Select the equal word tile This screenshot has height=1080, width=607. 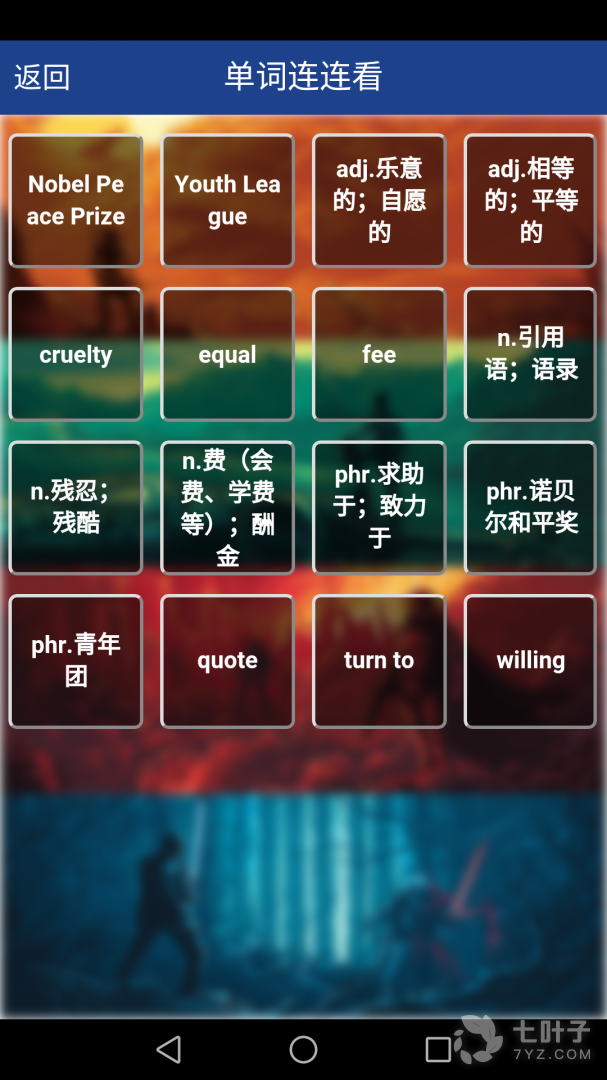(x=227, y=354)
